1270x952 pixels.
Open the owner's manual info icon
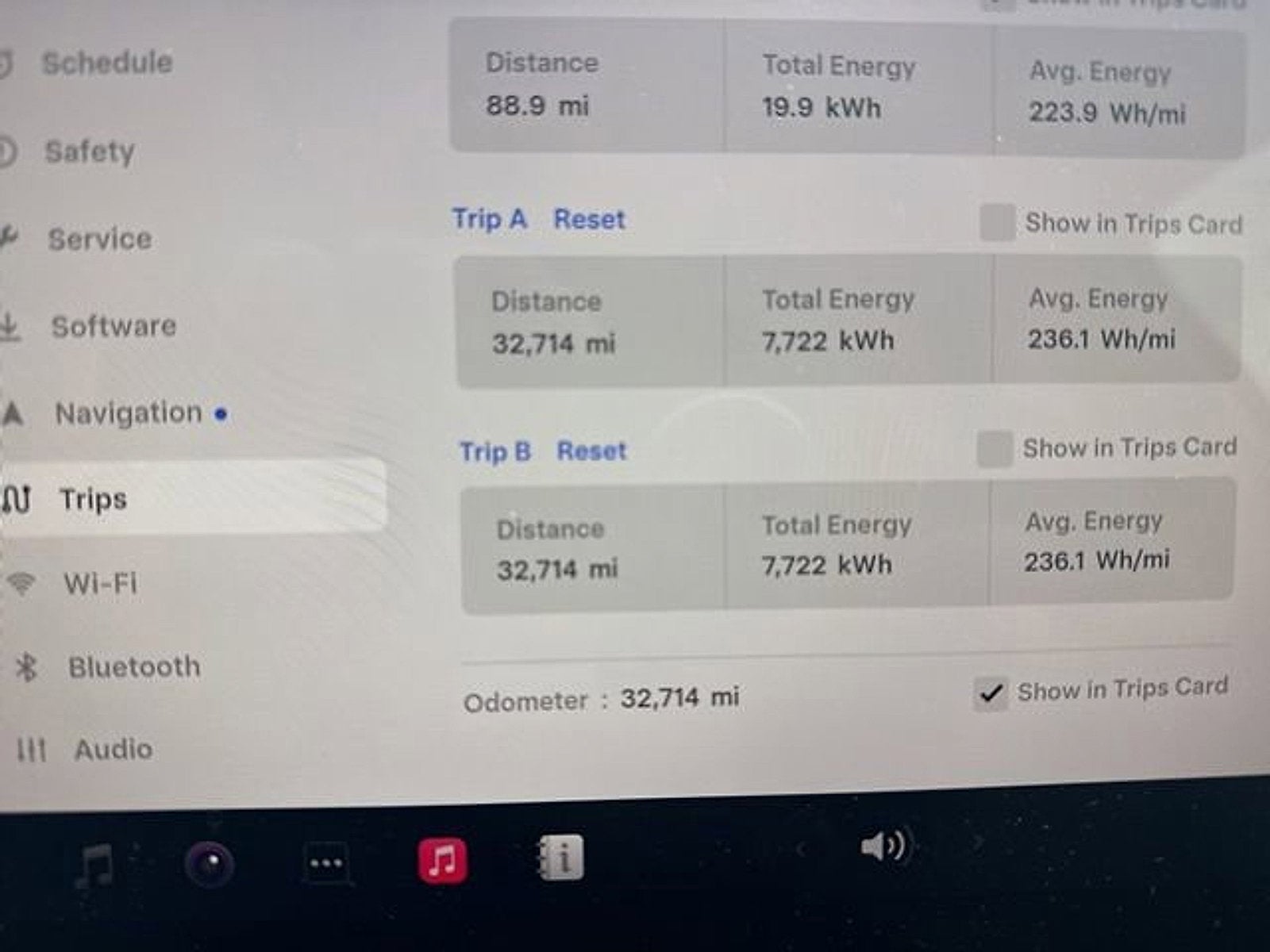(x=561, y=858)
